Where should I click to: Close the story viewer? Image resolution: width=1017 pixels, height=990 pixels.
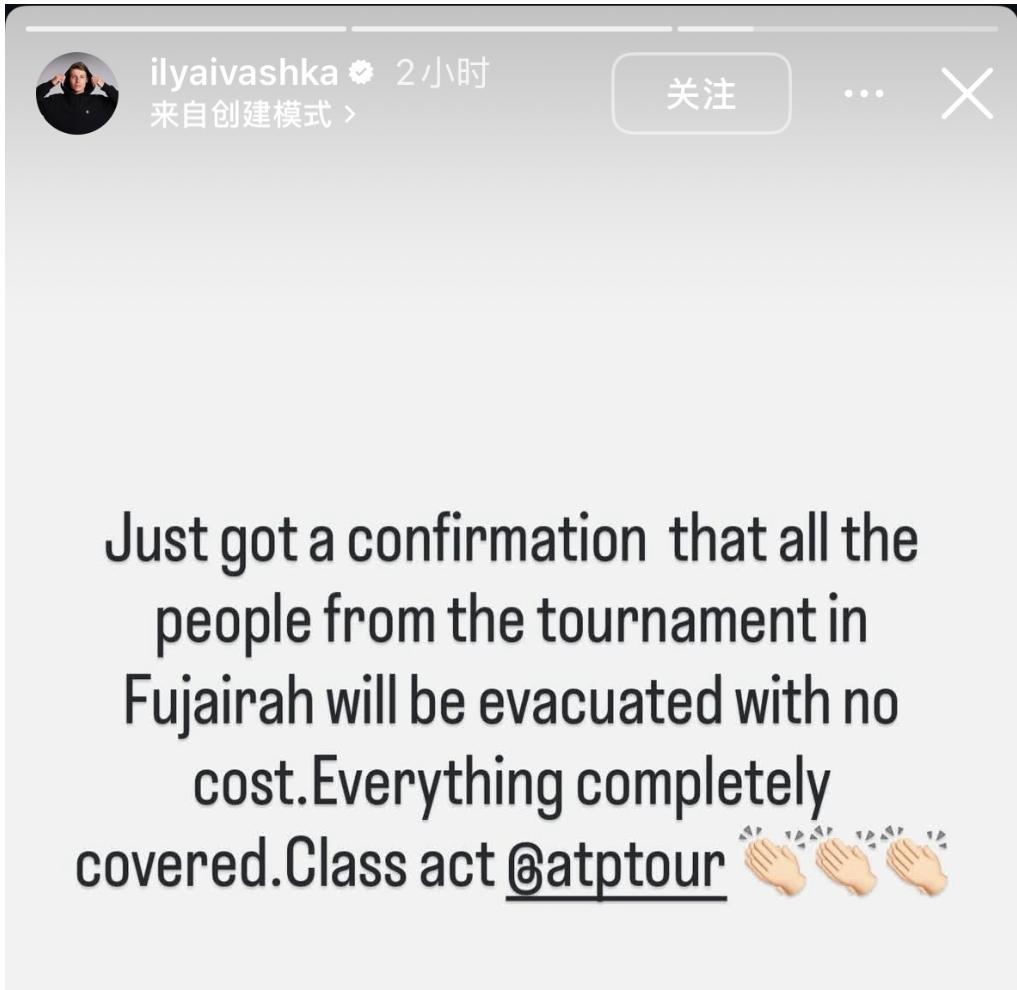coord(966,94)
